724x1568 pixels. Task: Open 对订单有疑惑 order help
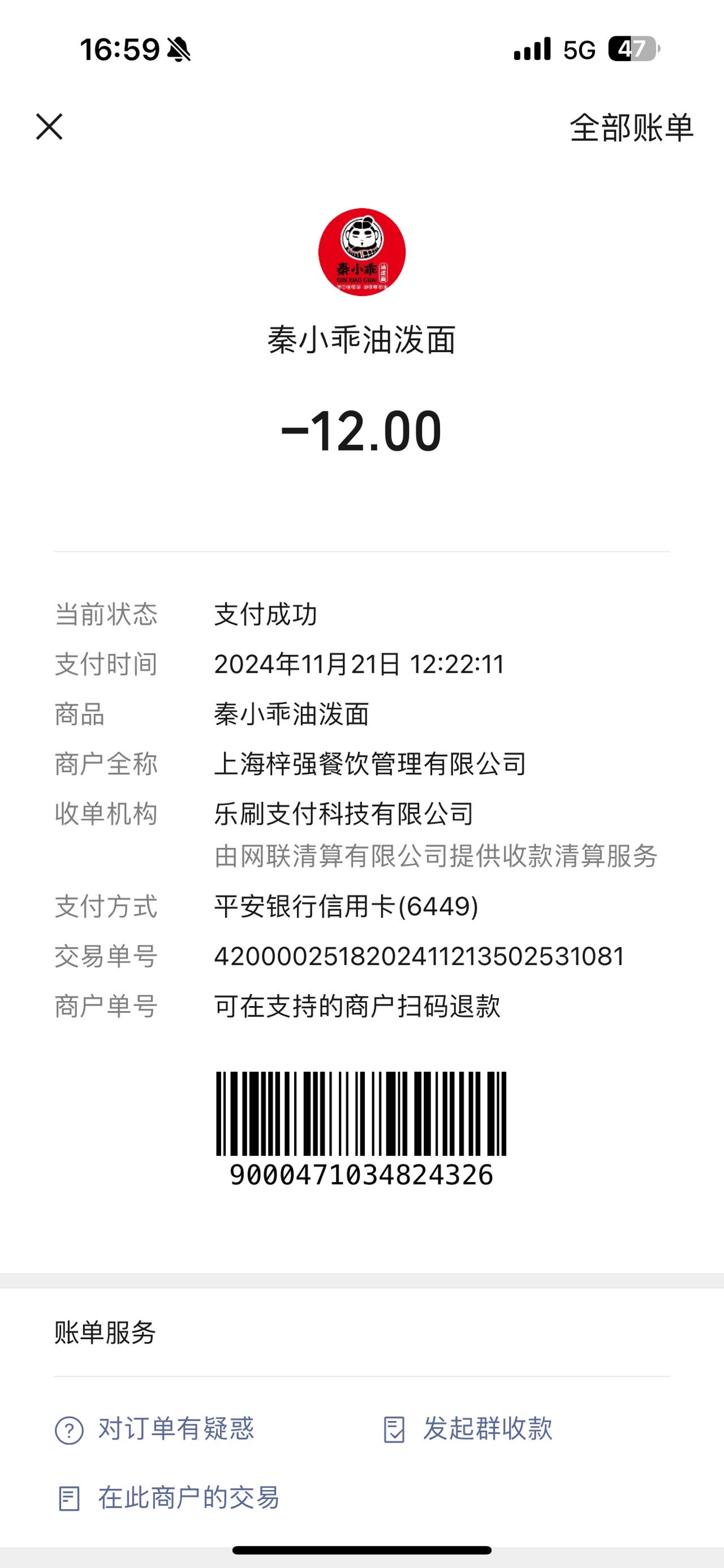point(154,1429)
